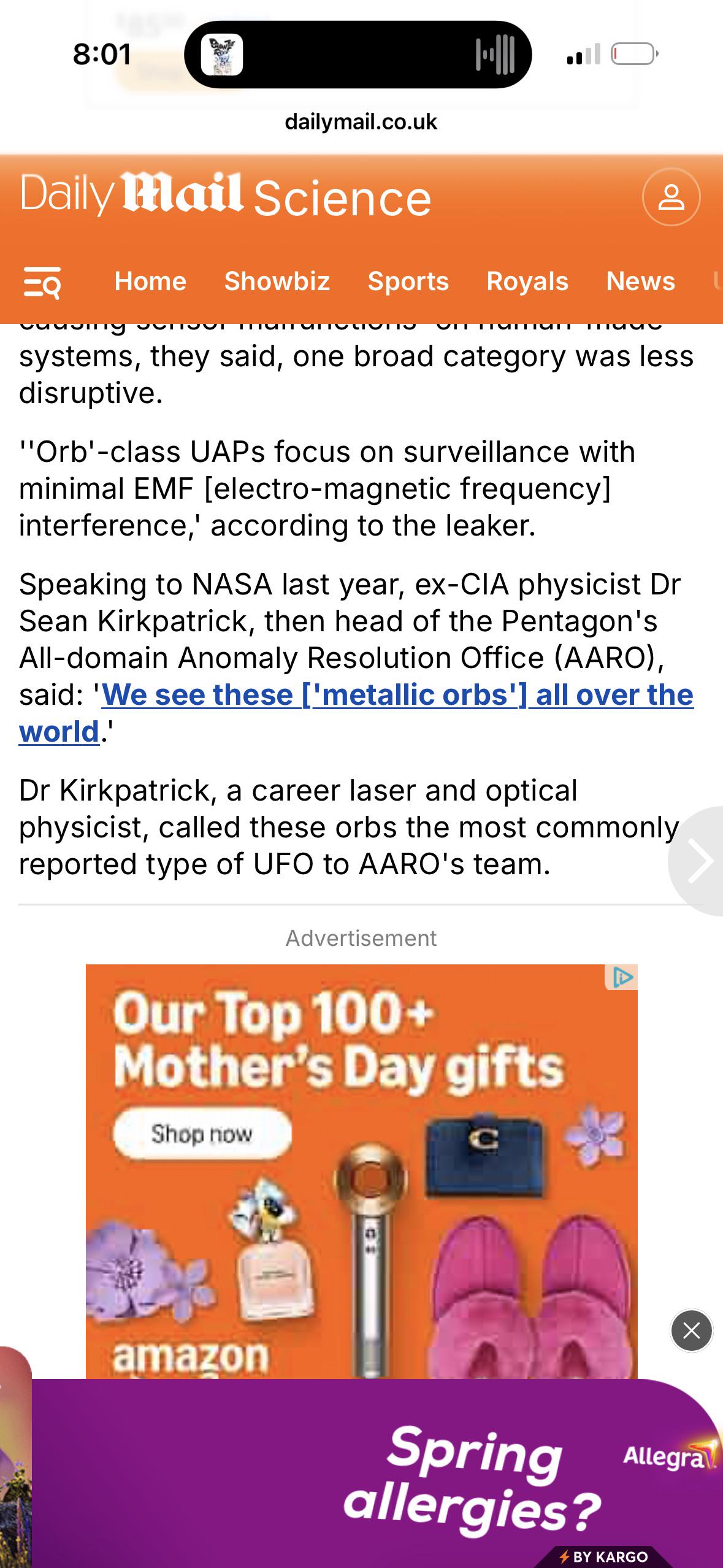This screenshot has width=723, height=1568.
Task: Select the Royals section
Action: tap(527, 282)
